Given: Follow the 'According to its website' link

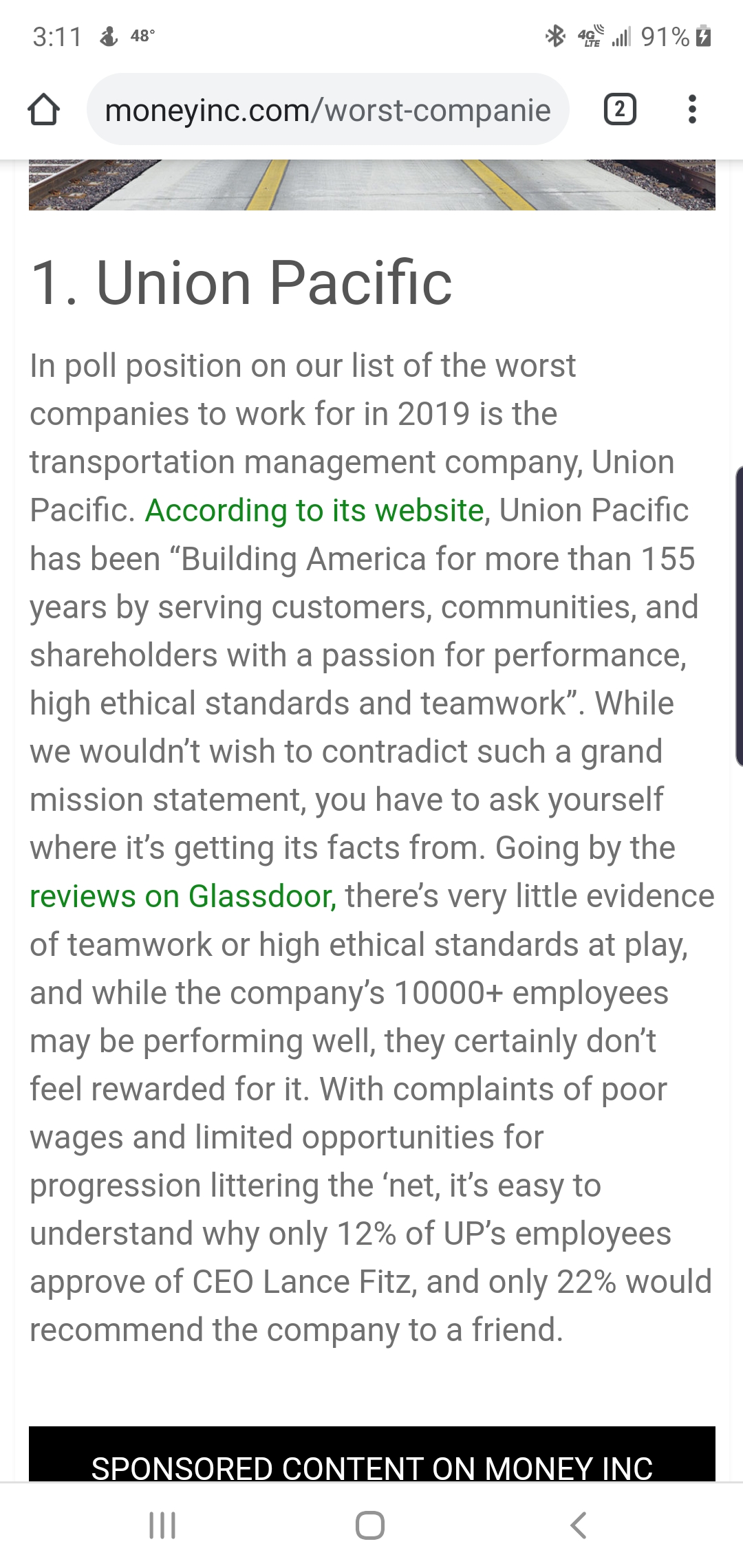Looking at the screenshot, I should click(x=314, y=511).
